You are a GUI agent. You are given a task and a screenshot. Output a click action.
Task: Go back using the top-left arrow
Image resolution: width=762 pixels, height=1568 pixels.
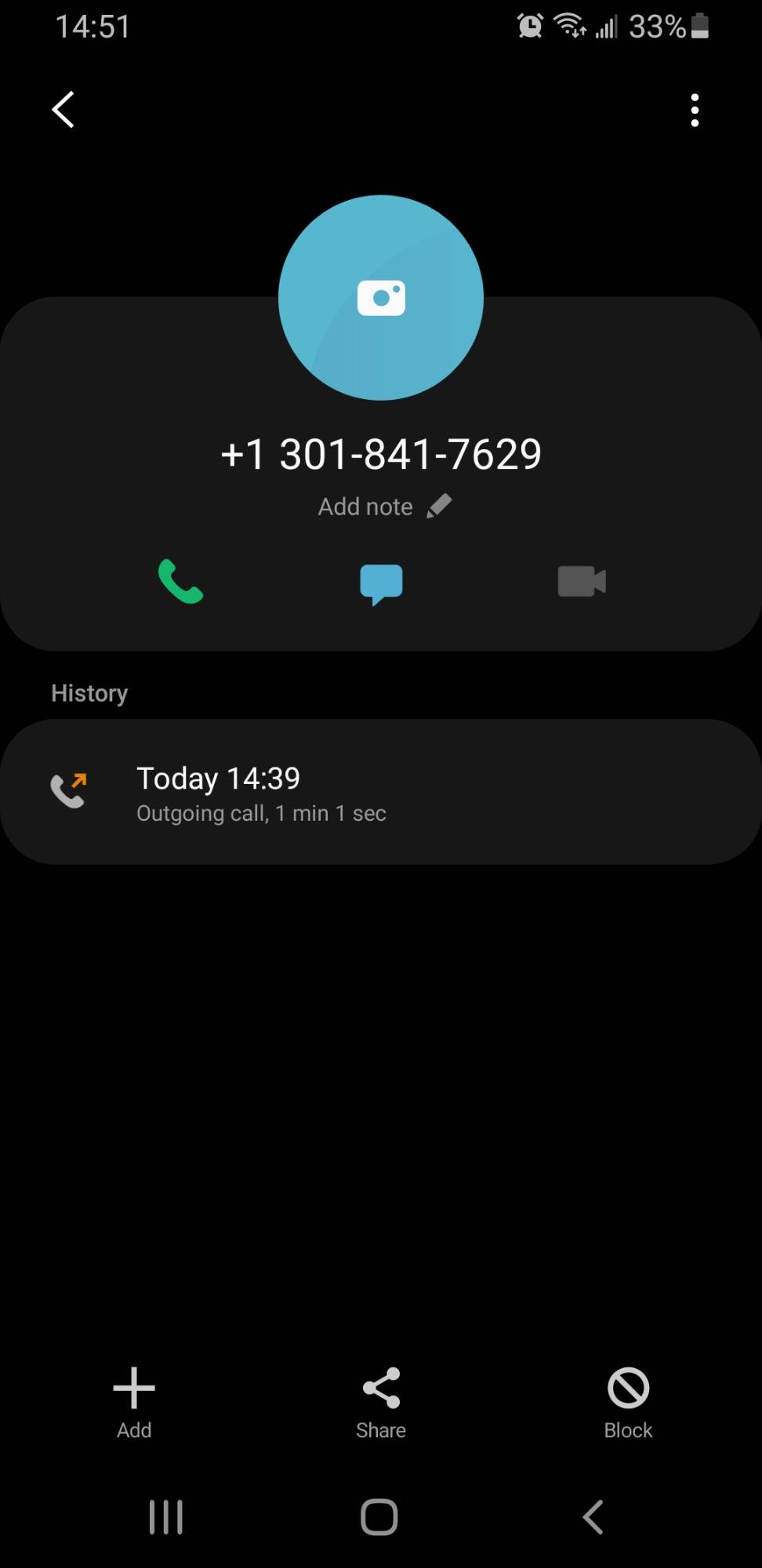63,109
